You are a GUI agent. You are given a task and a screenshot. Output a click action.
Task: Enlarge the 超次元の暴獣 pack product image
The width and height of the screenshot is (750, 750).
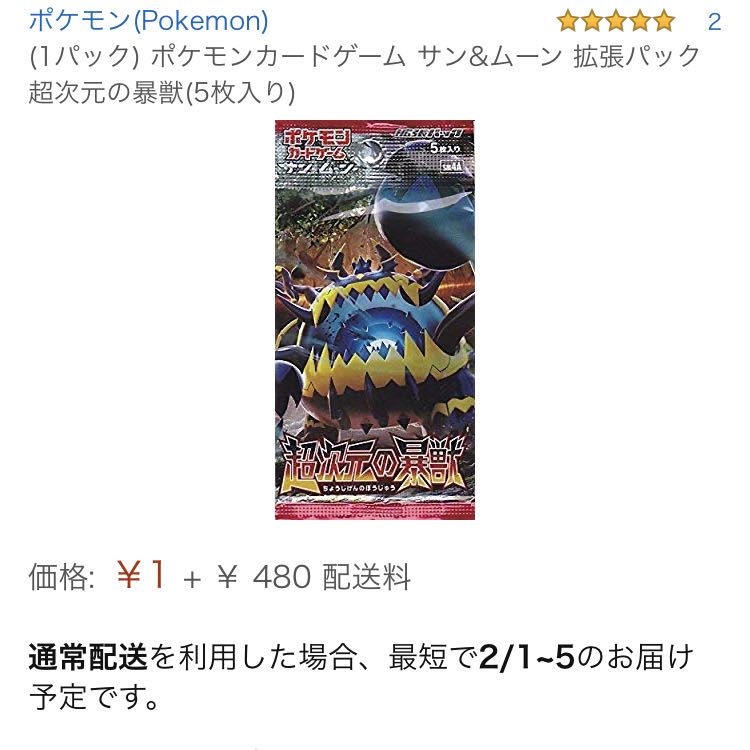375,320
